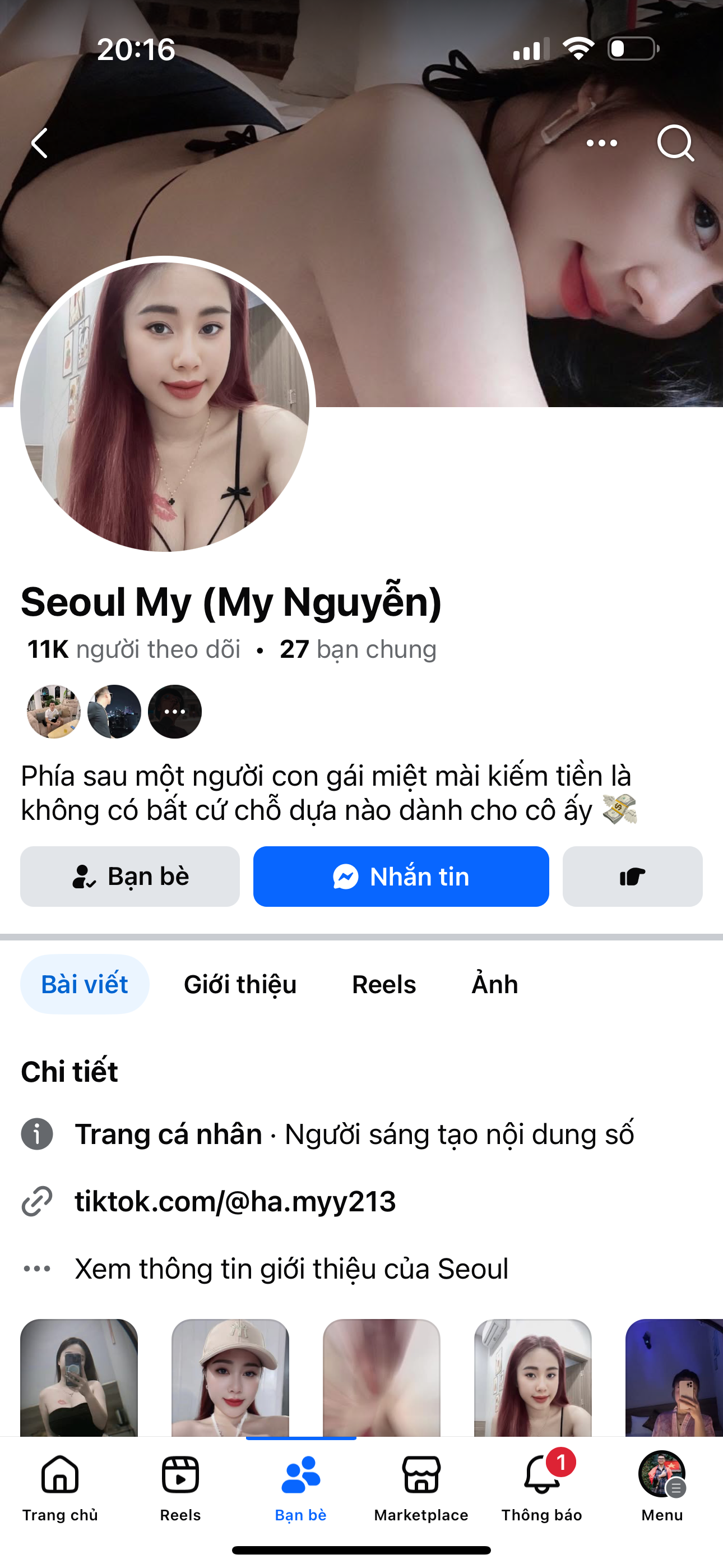
Task: Select the Bài viết tab
Action: click(85, 984)
